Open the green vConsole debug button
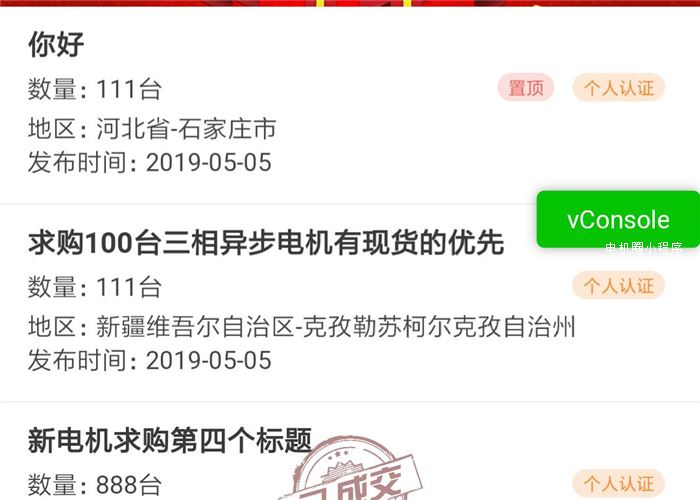The image size is (700, 500). tap(617, 220)
